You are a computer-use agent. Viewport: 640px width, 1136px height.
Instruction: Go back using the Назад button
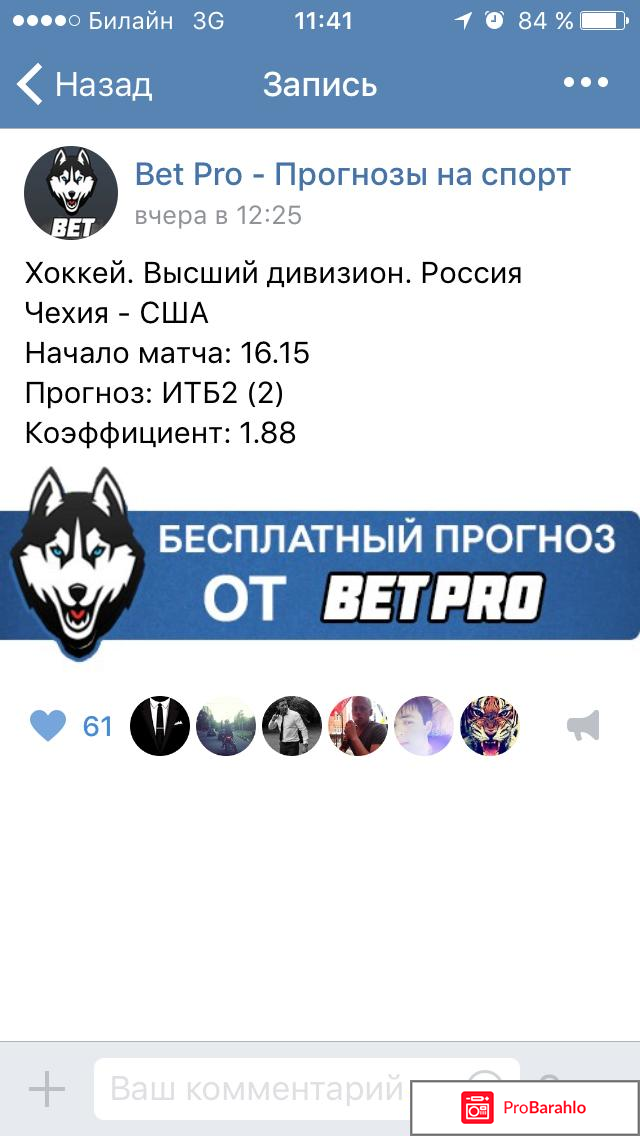coord(85,85)
